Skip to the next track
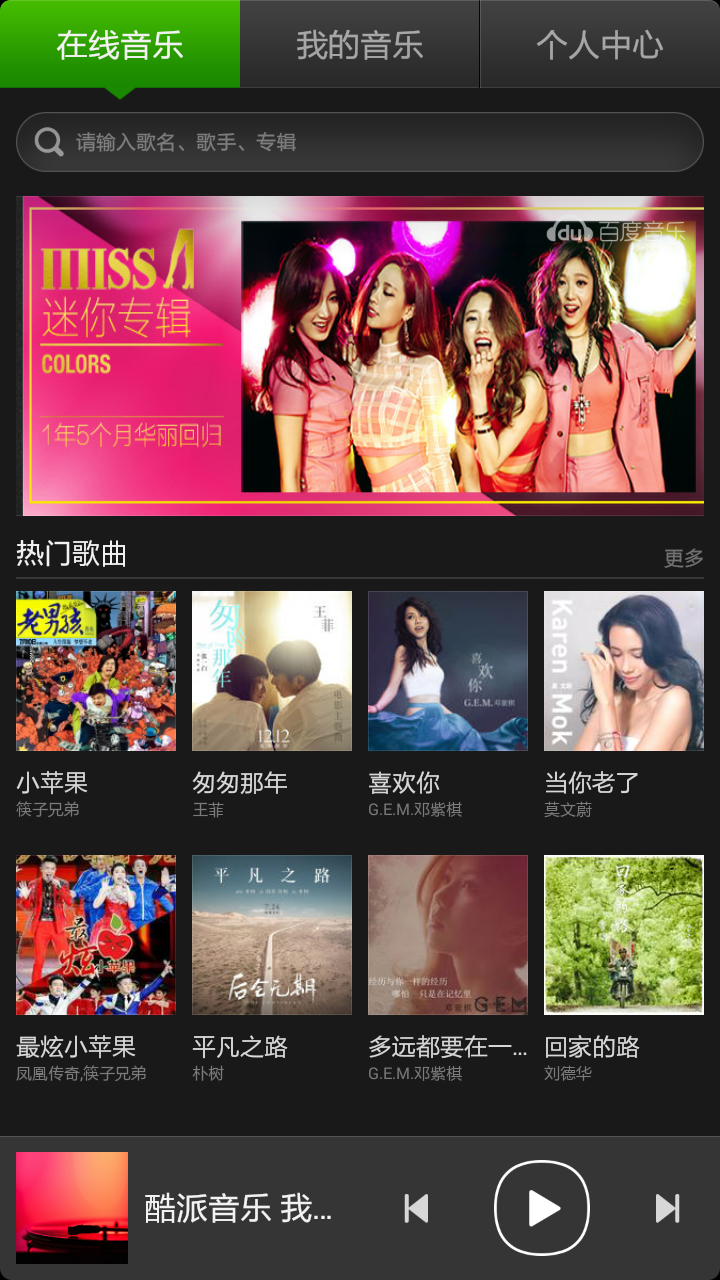Screen dimensions: 720x1280 click(667, 1208)
